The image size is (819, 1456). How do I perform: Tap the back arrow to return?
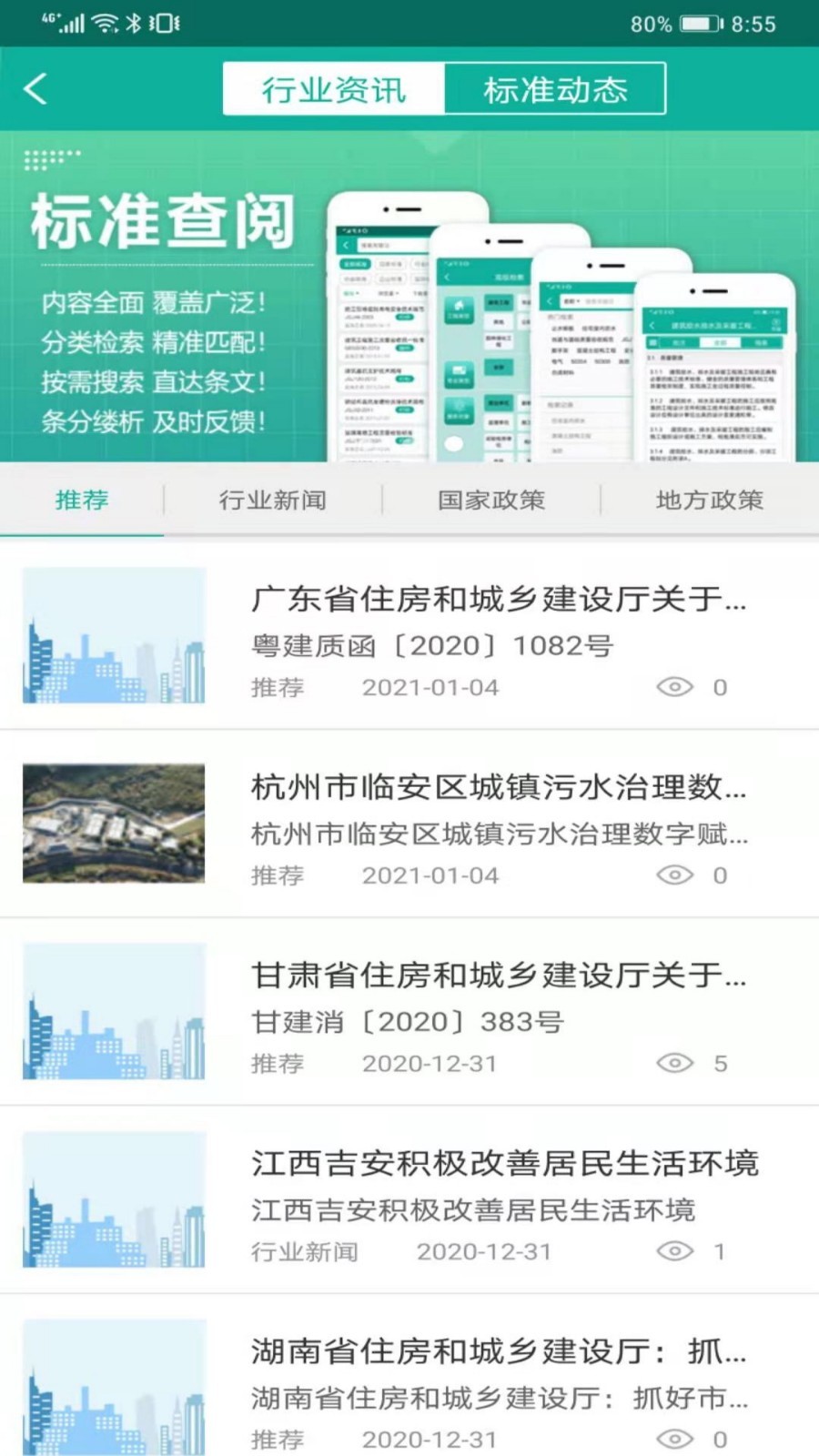35,88
